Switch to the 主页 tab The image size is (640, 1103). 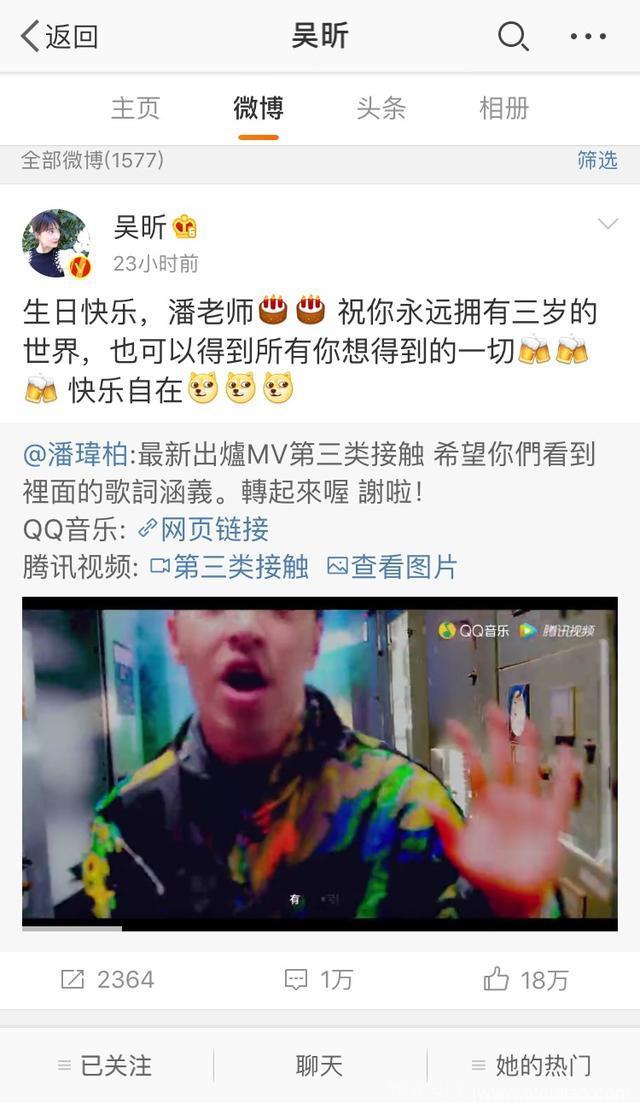[135, 108]
